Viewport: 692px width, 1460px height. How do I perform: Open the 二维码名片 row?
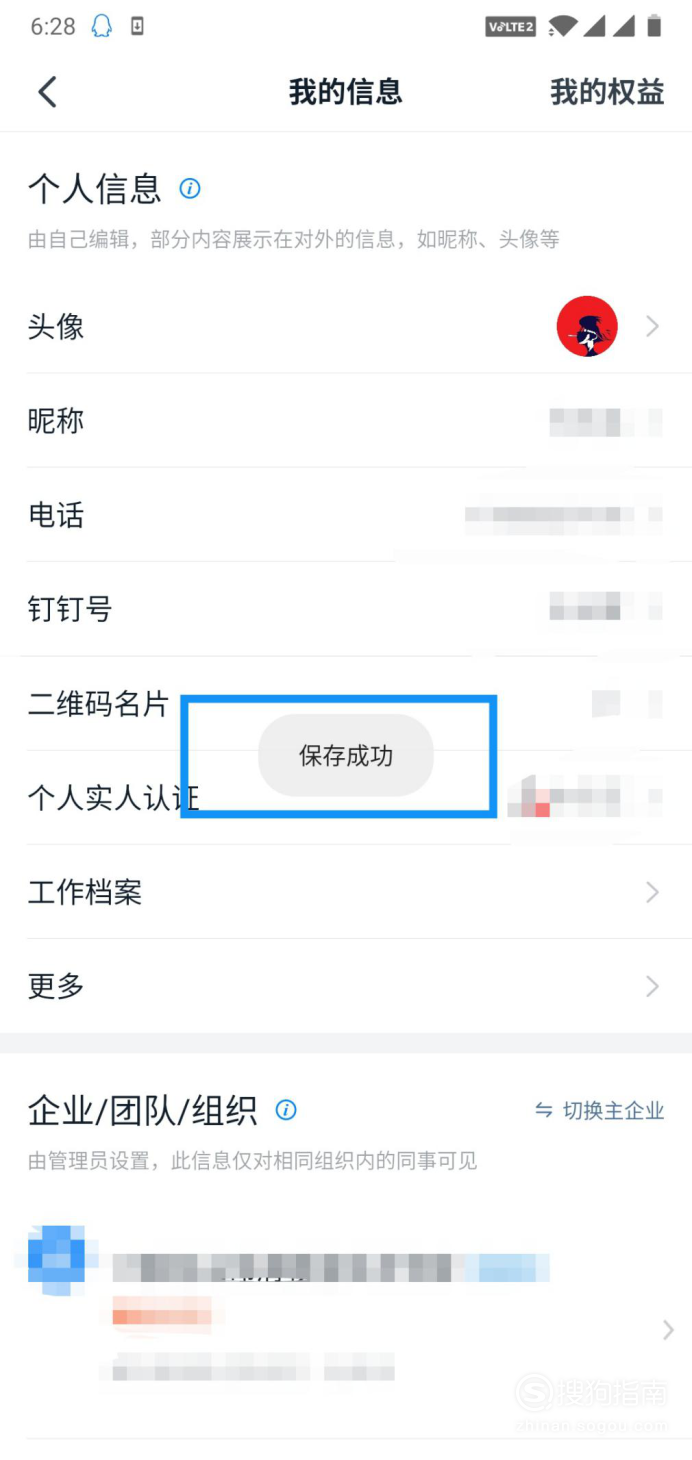coord(100,704)
